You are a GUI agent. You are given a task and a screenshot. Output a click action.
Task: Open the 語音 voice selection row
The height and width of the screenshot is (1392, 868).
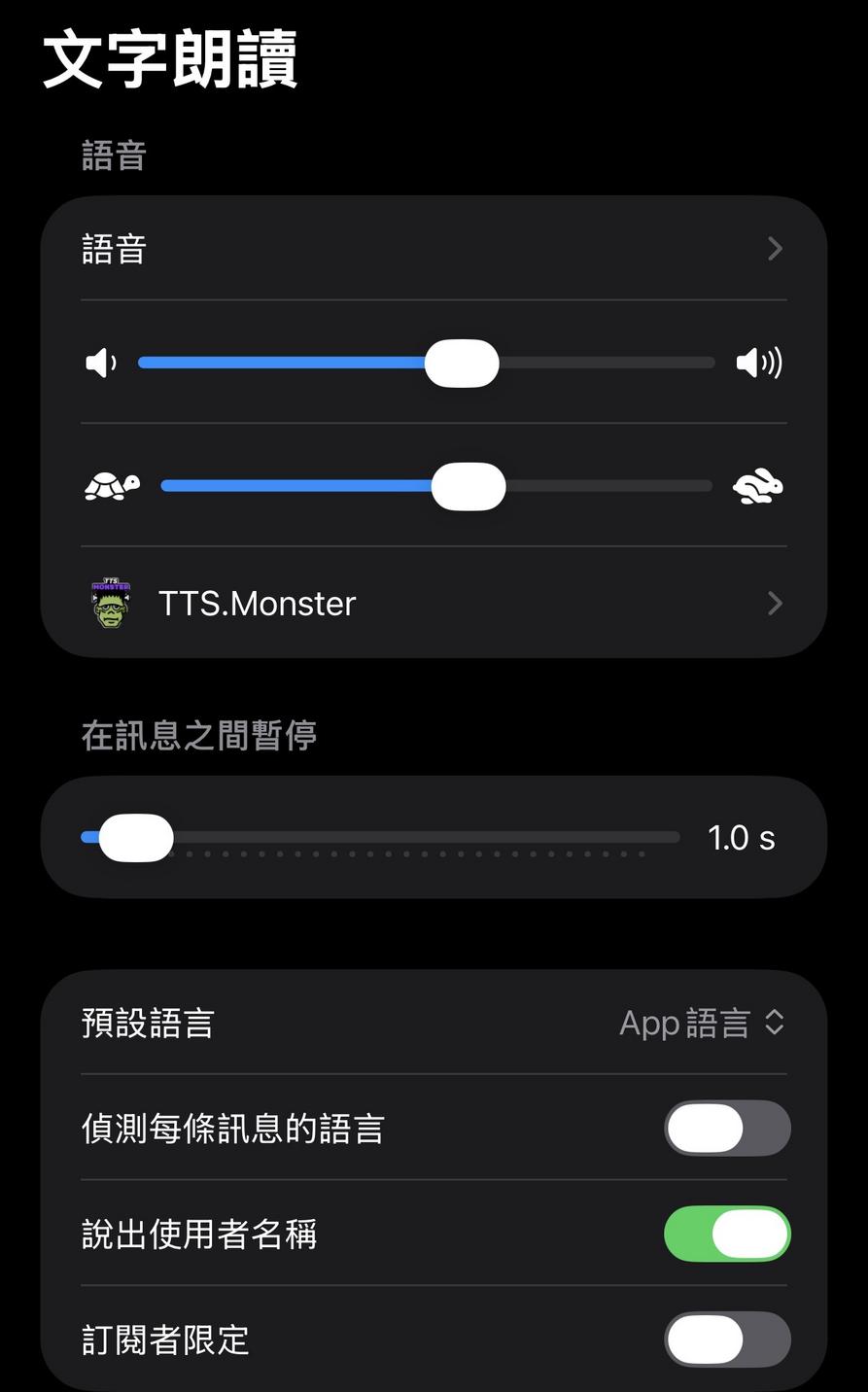pyautogui.click(x=433, y=249)
